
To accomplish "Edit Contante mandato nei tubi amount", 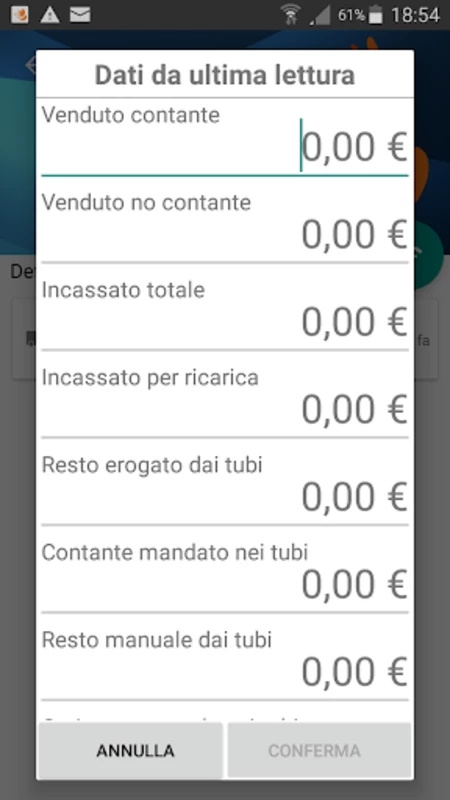I will click(224, 585).
